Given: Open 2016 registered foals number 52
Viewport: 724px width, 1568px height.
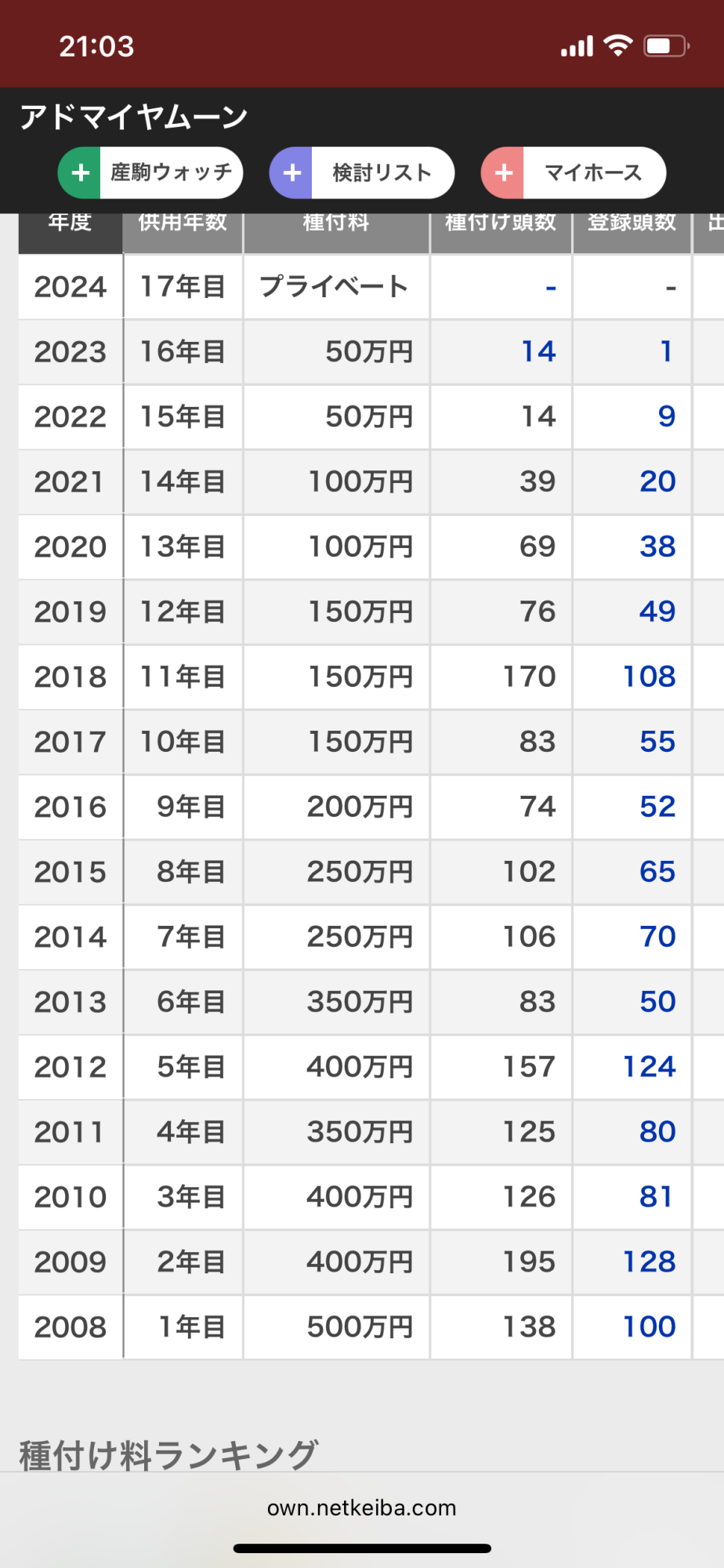Looking at the screenshot, I should tap(657, 808).
